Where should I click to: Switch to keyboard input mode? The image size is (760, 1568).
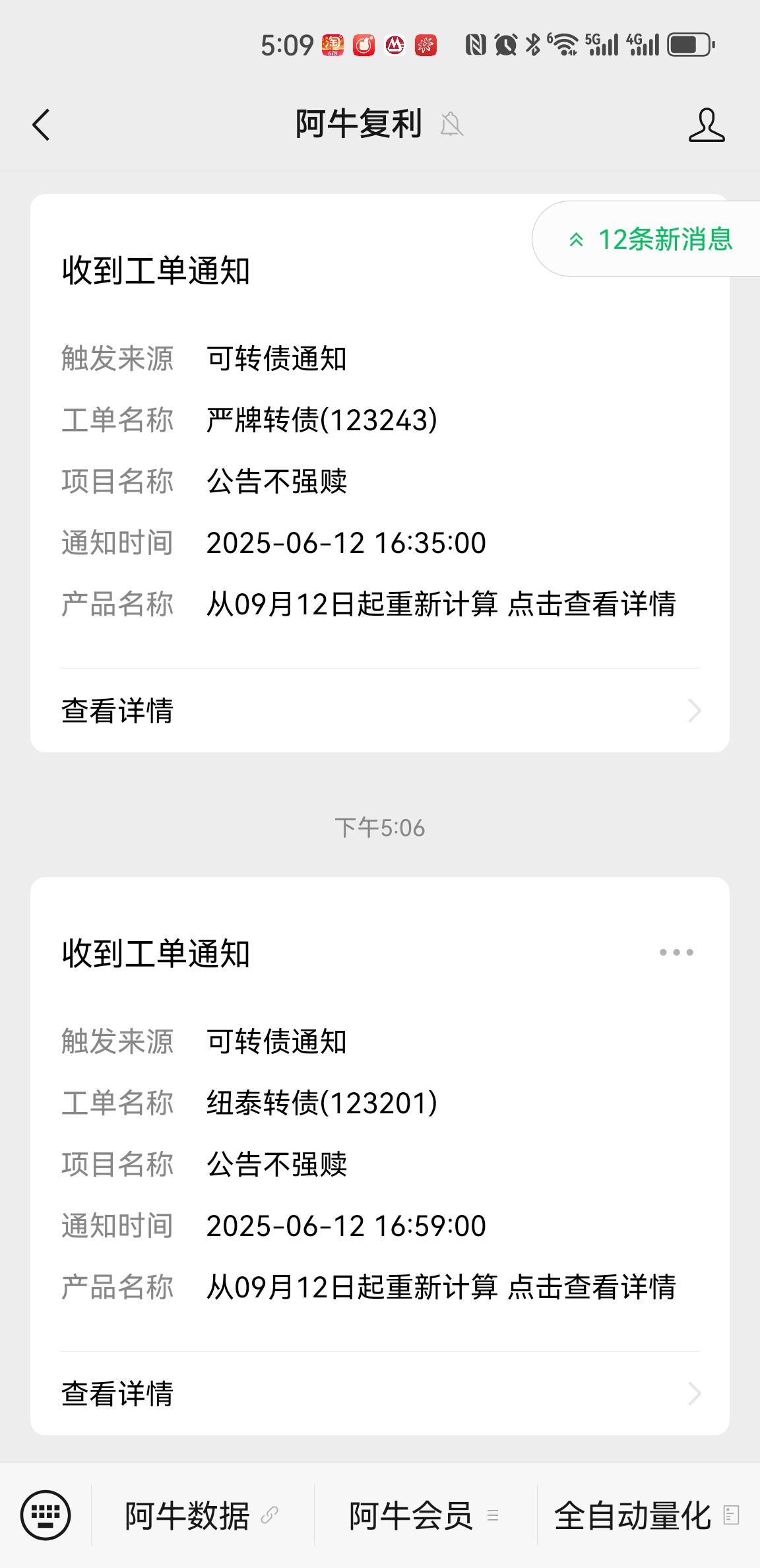(x=46, y=1515)
